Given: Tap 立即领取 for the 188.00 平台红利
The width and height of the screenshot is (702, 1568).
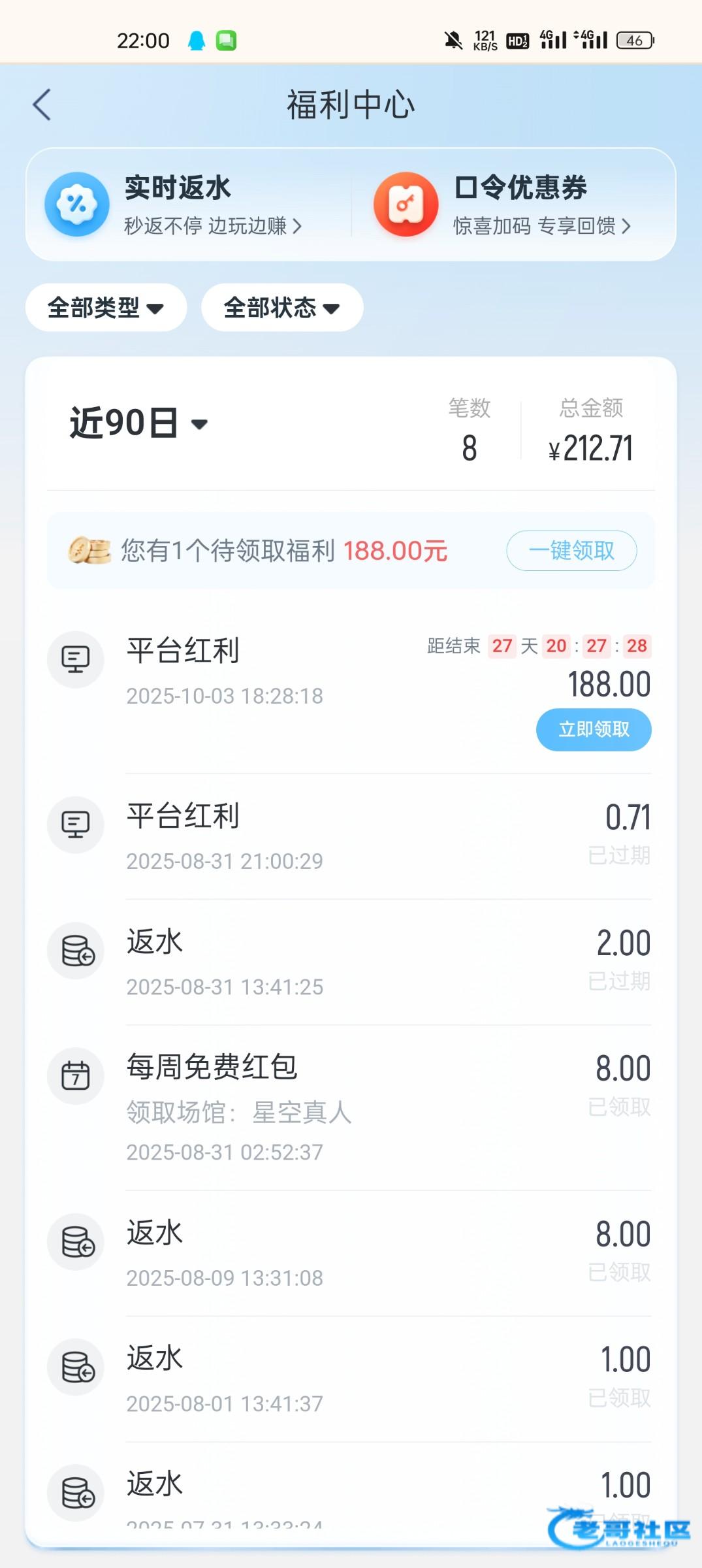Looking at the screenshot, I should click(x=593, y=729).
